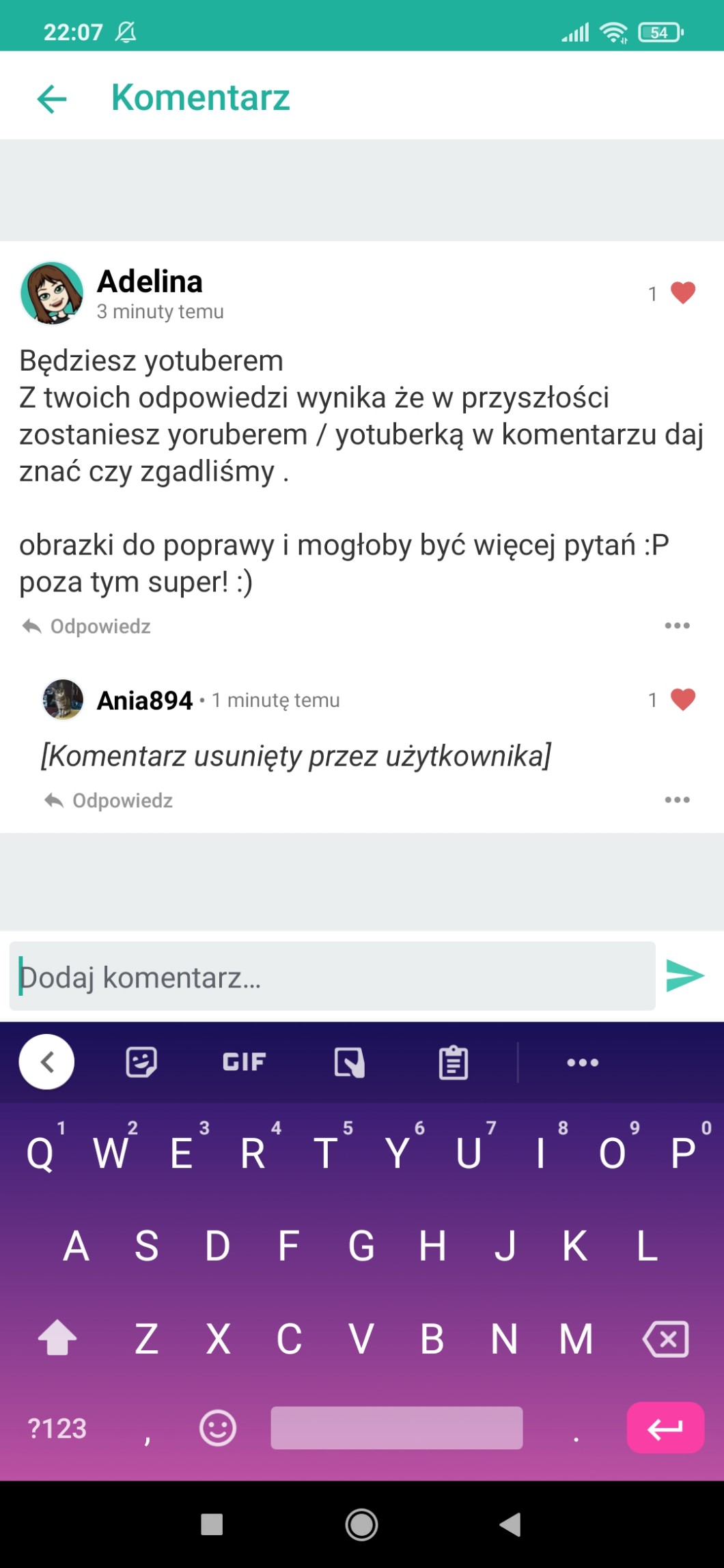Reply to Ania894's comment via Odpowiedz
This screenshot has height=1568, width=724.
(109, 800)
